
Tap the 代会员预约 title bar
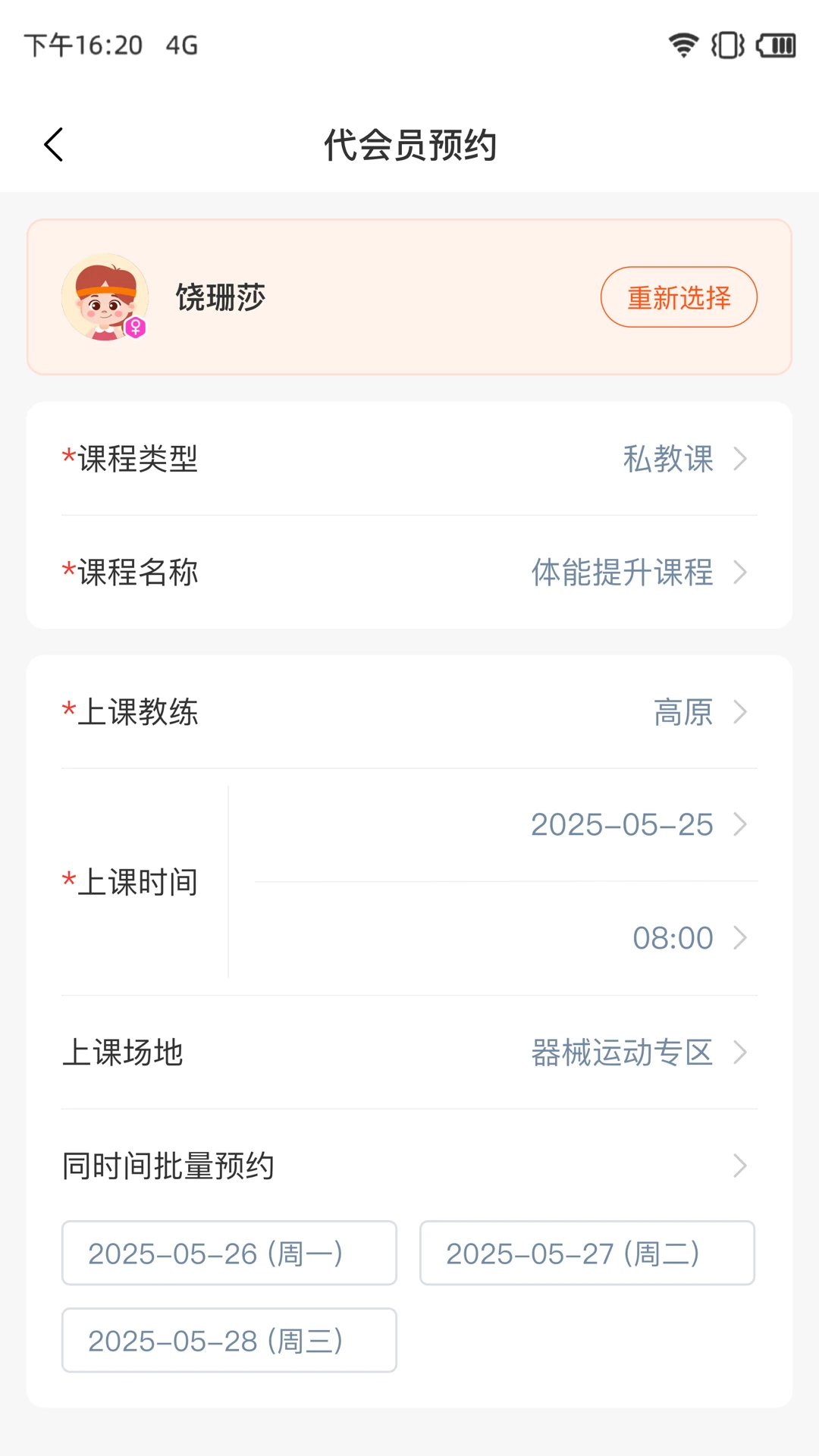409,146
